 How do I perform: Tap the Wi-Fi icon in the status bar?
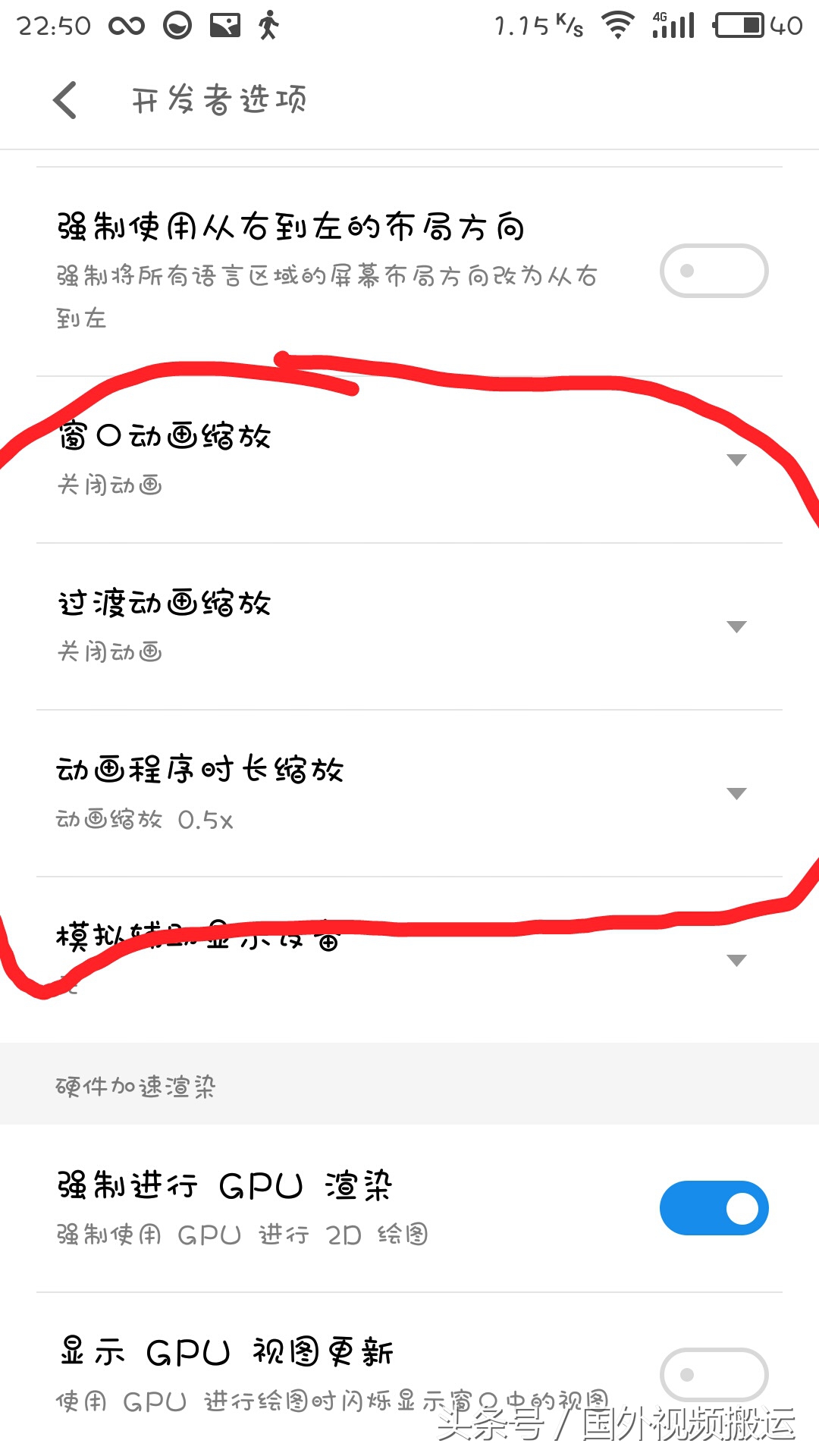point(616,25)
